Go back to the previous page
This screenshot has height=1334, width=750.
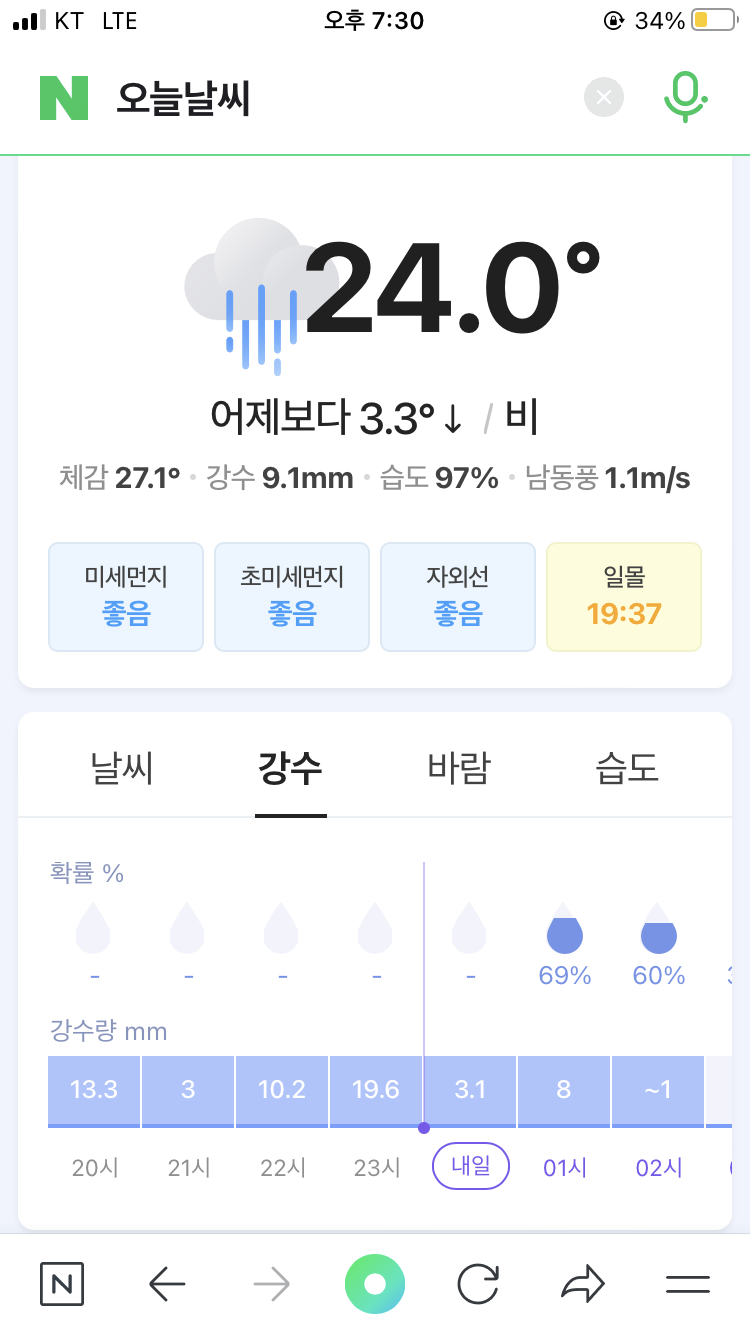(167, 1284)
